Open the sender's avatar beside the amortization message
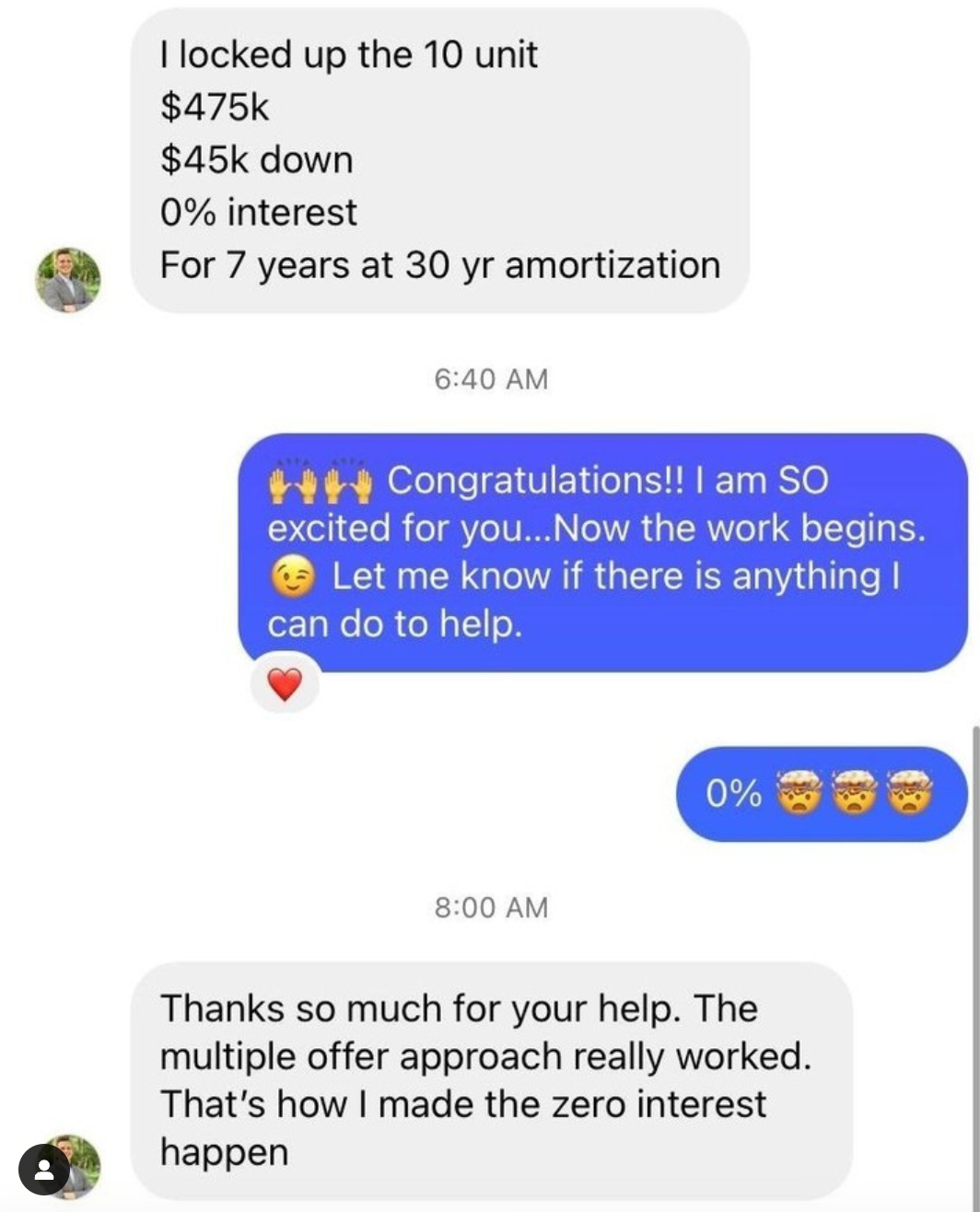This screenshot has width=980, height=1212. (67, 279)
